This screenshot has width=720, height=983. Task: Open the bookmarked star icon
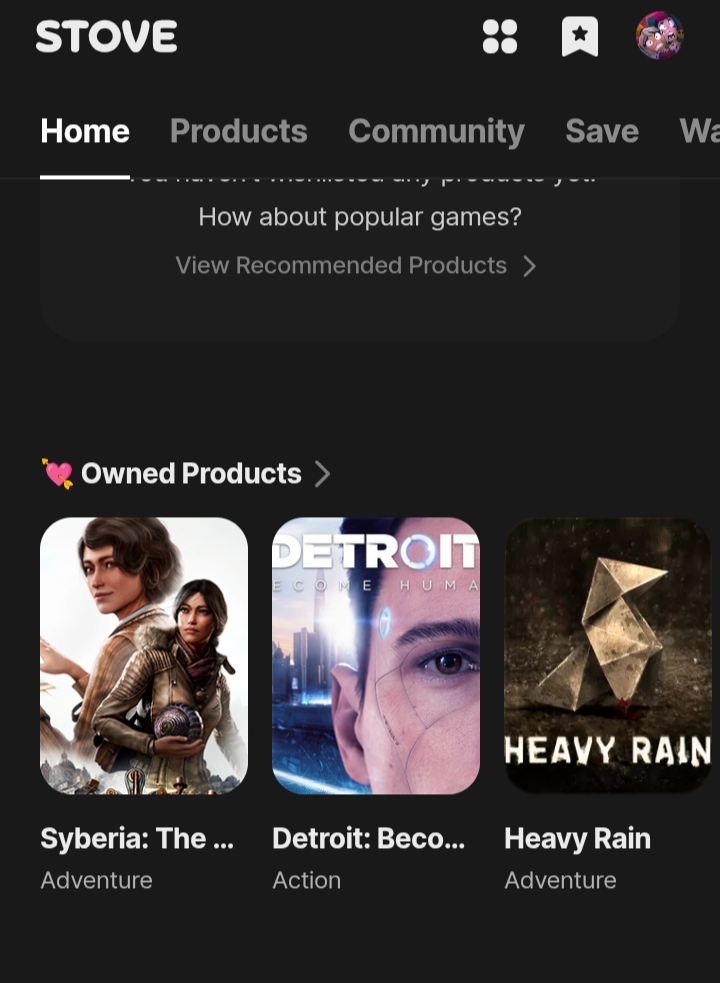point(580,37)
